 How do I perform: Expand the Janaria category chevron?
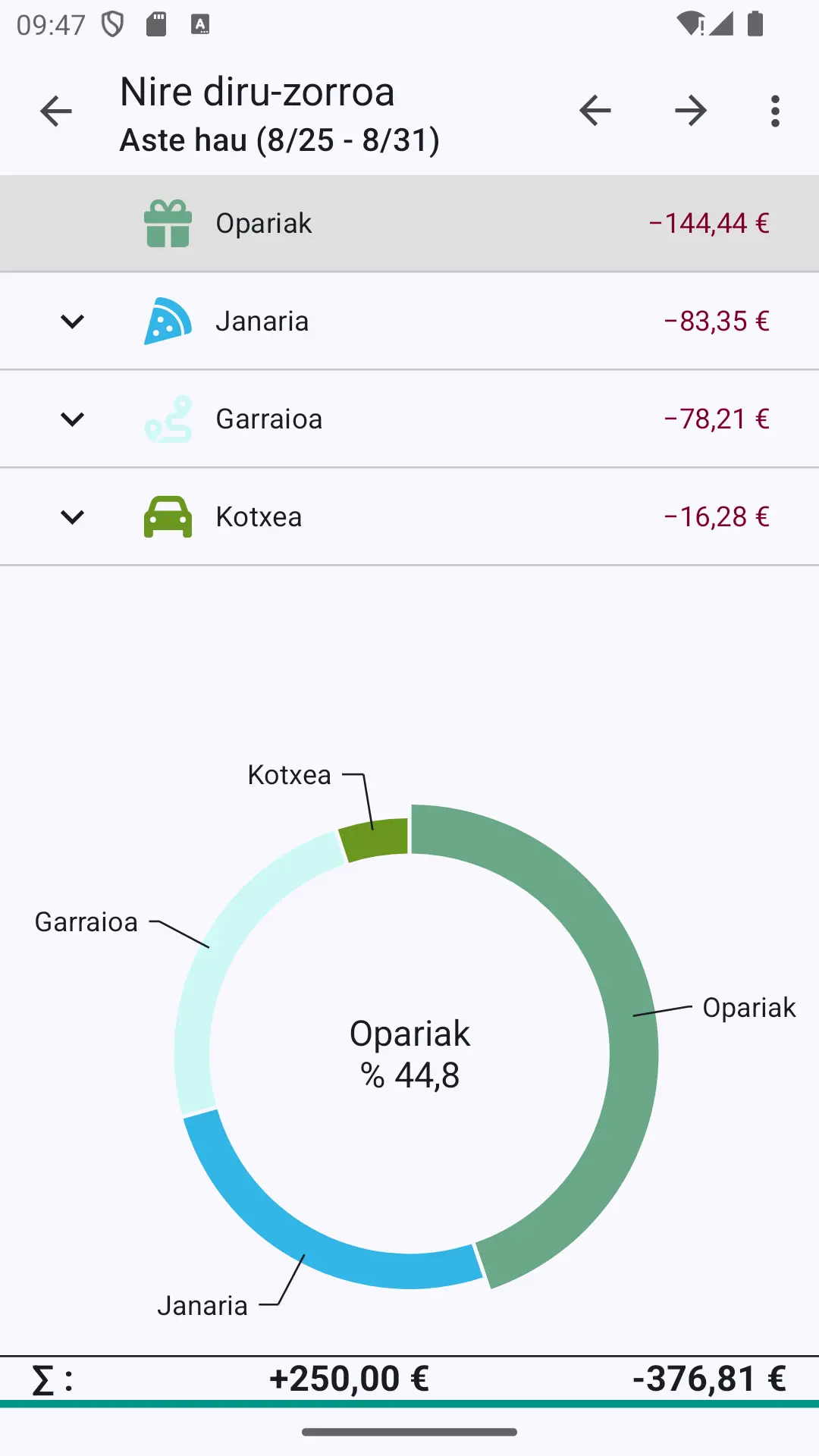72,322
